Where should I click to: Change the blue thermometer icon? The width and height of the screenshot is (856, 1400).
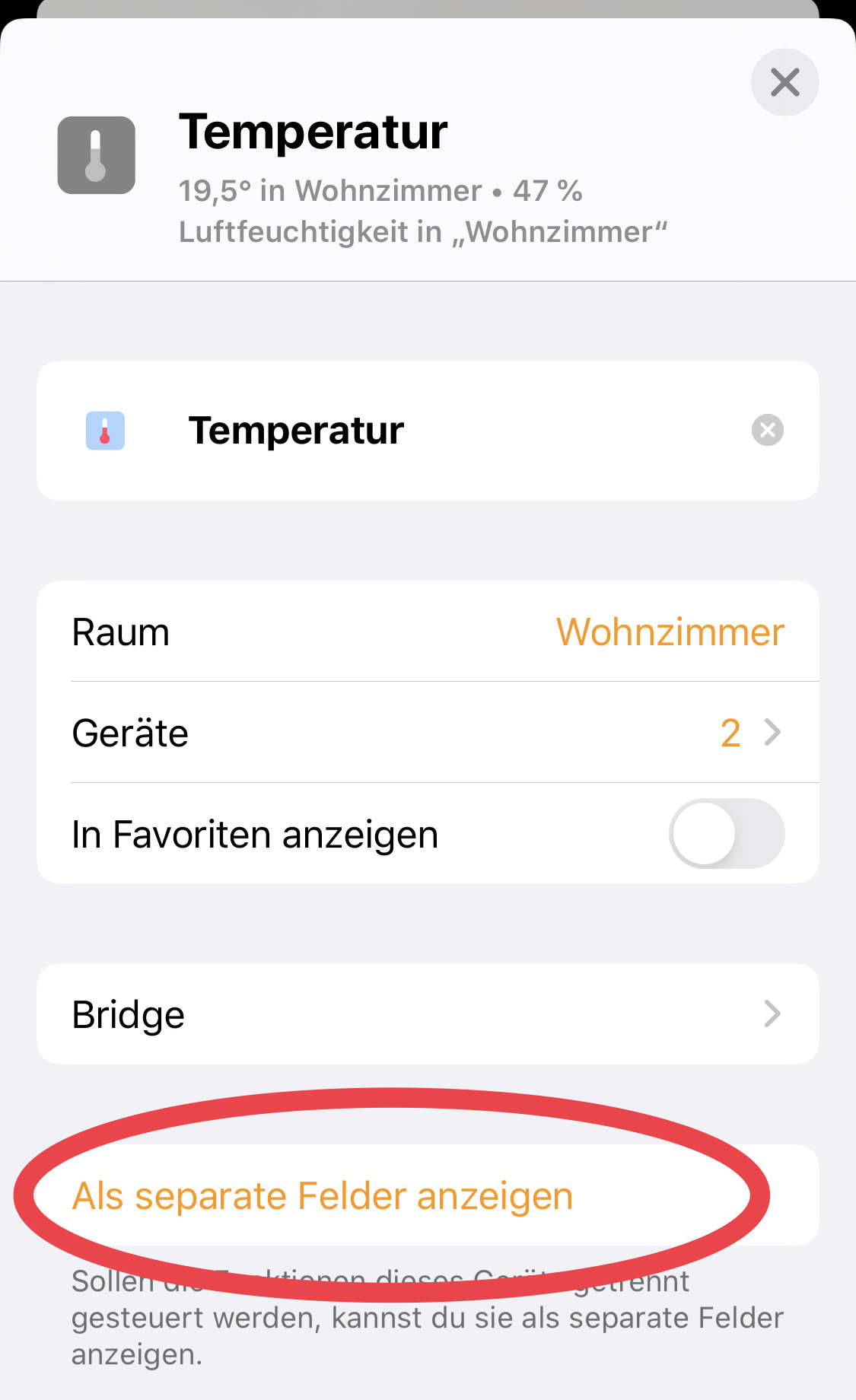click(105, 431)
